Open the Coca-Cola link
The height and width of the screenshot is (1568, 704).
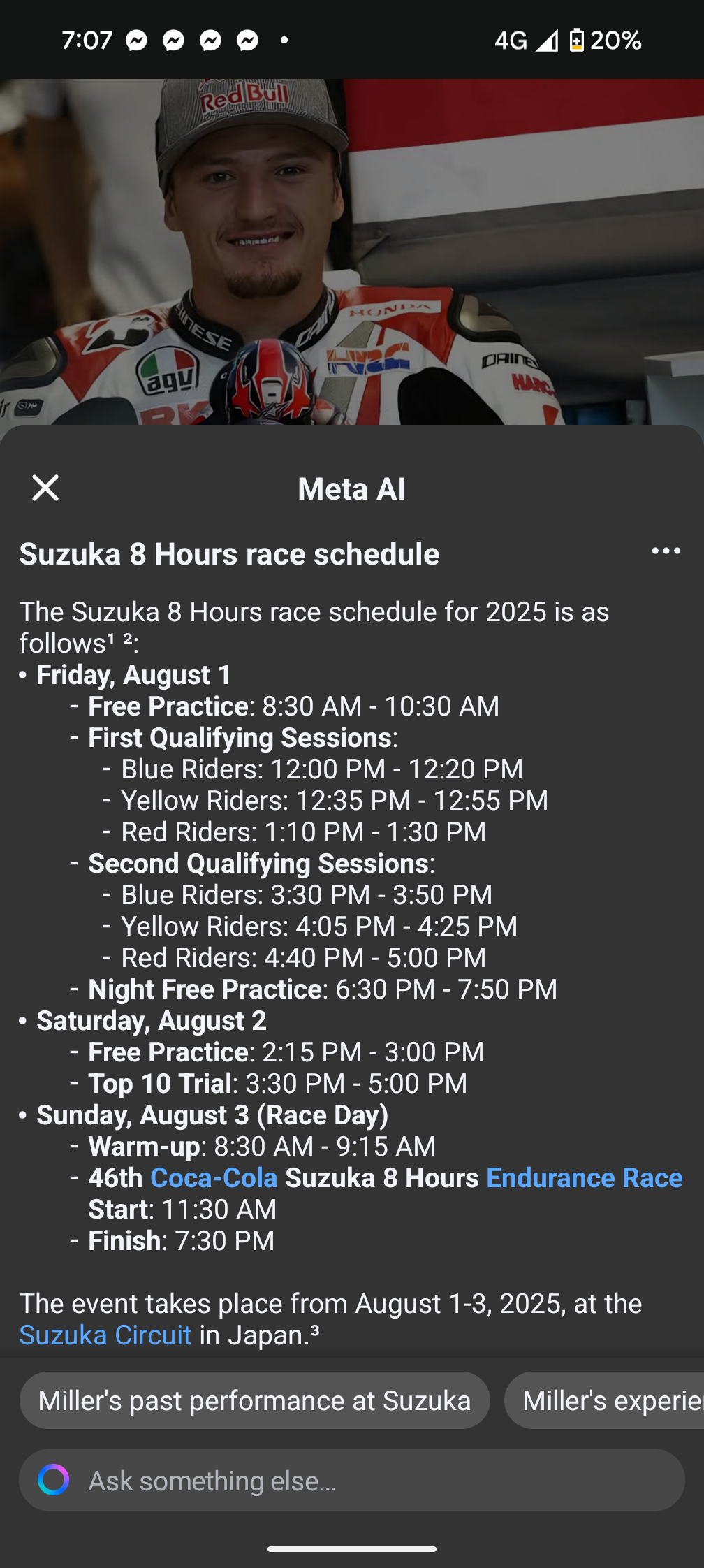point(214,1178)
